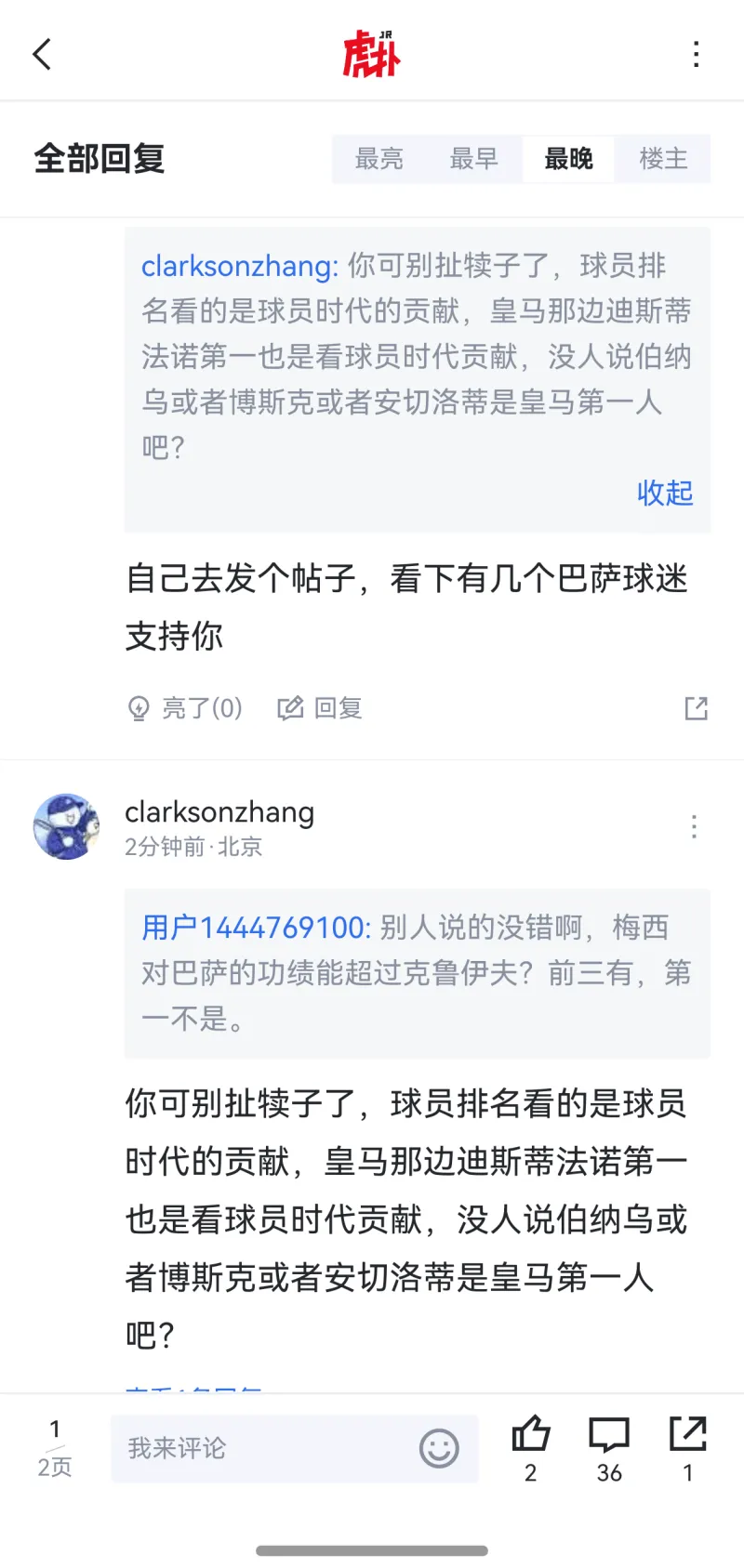
Task: Share the post from the bottom bar
Action: pyautogui.click(x=688, y=1436)
